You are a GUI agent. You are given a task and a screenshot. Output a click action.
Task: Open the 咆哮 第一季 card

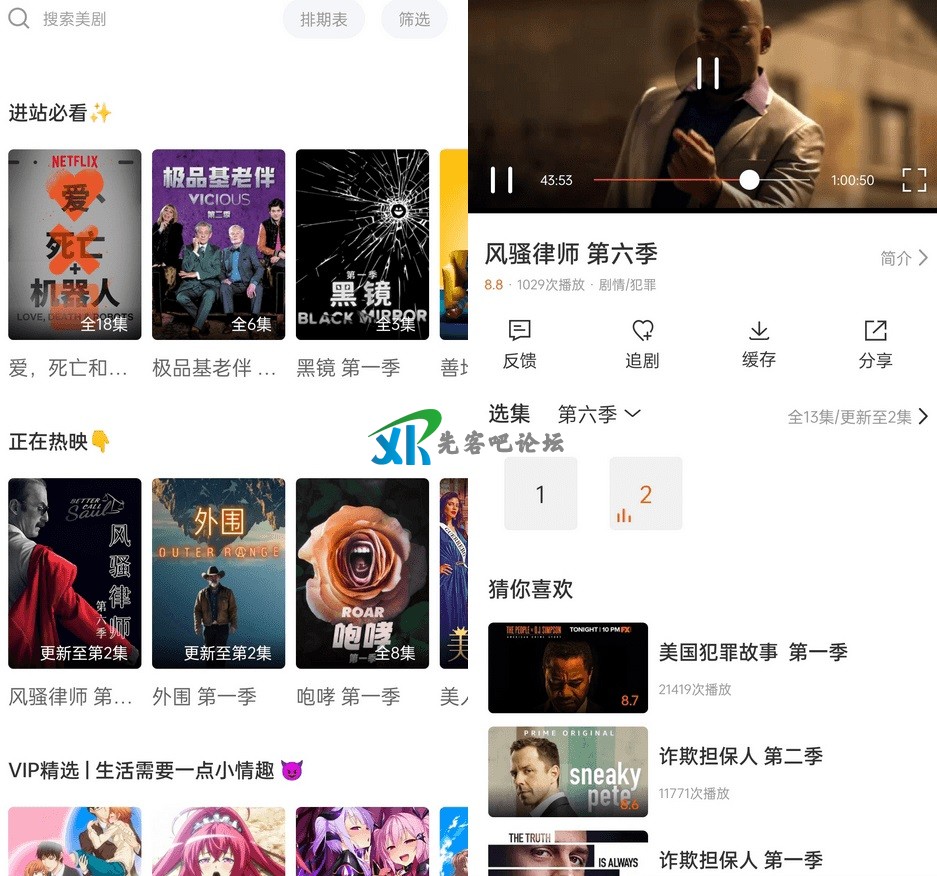(362, 573)
